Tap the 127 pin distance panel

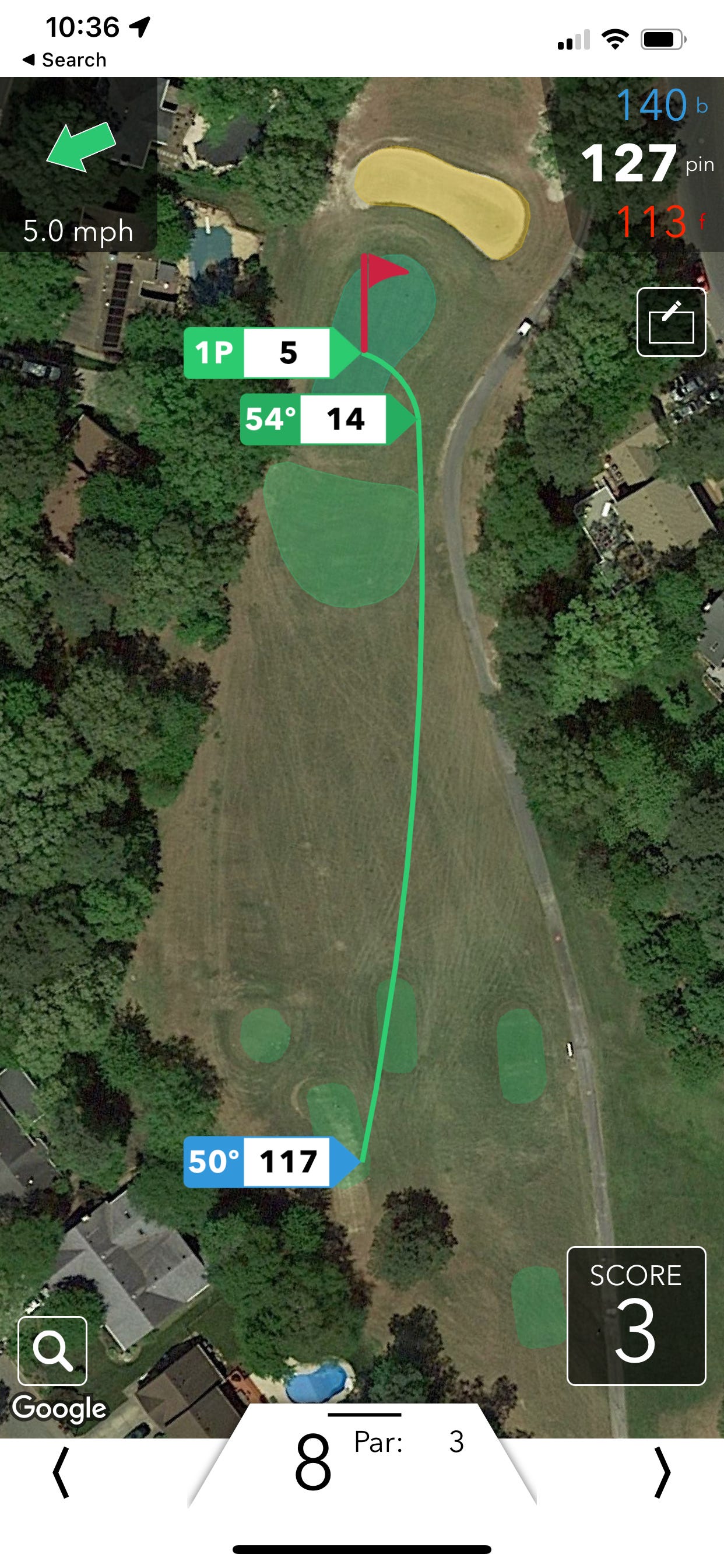646,164
